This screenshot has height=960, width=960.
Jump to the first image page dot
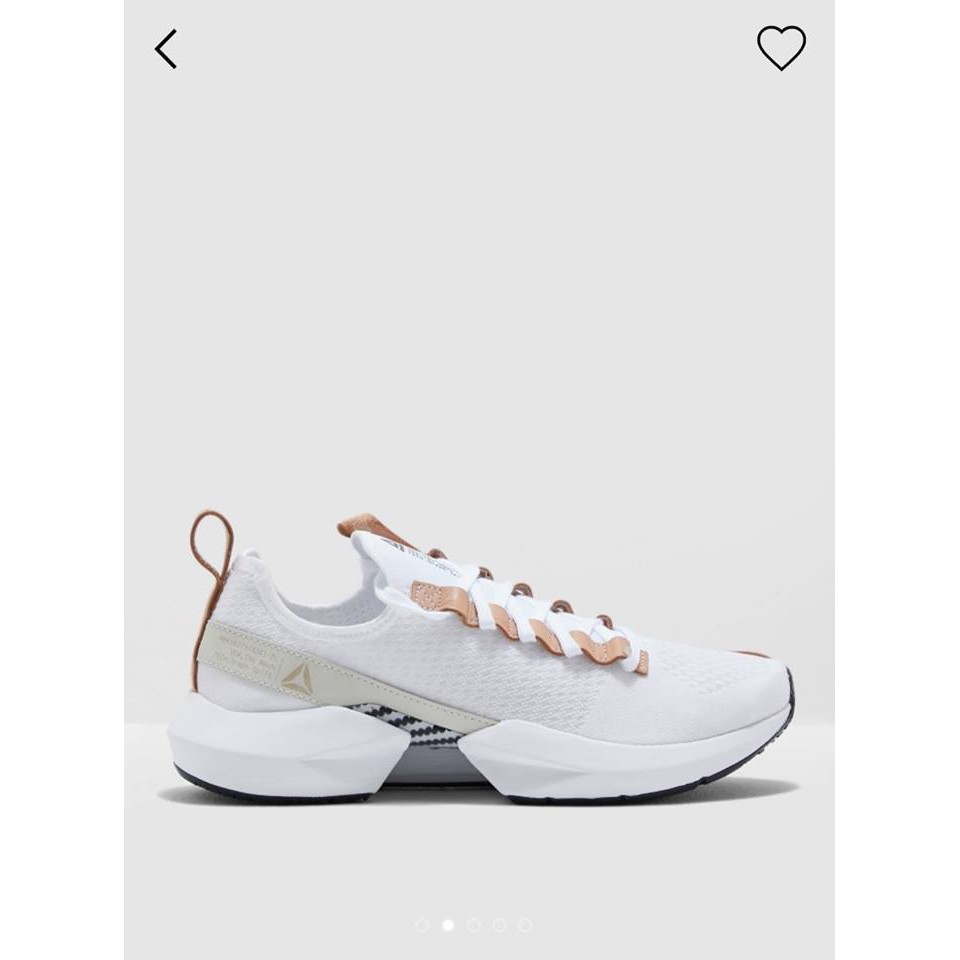423,926
